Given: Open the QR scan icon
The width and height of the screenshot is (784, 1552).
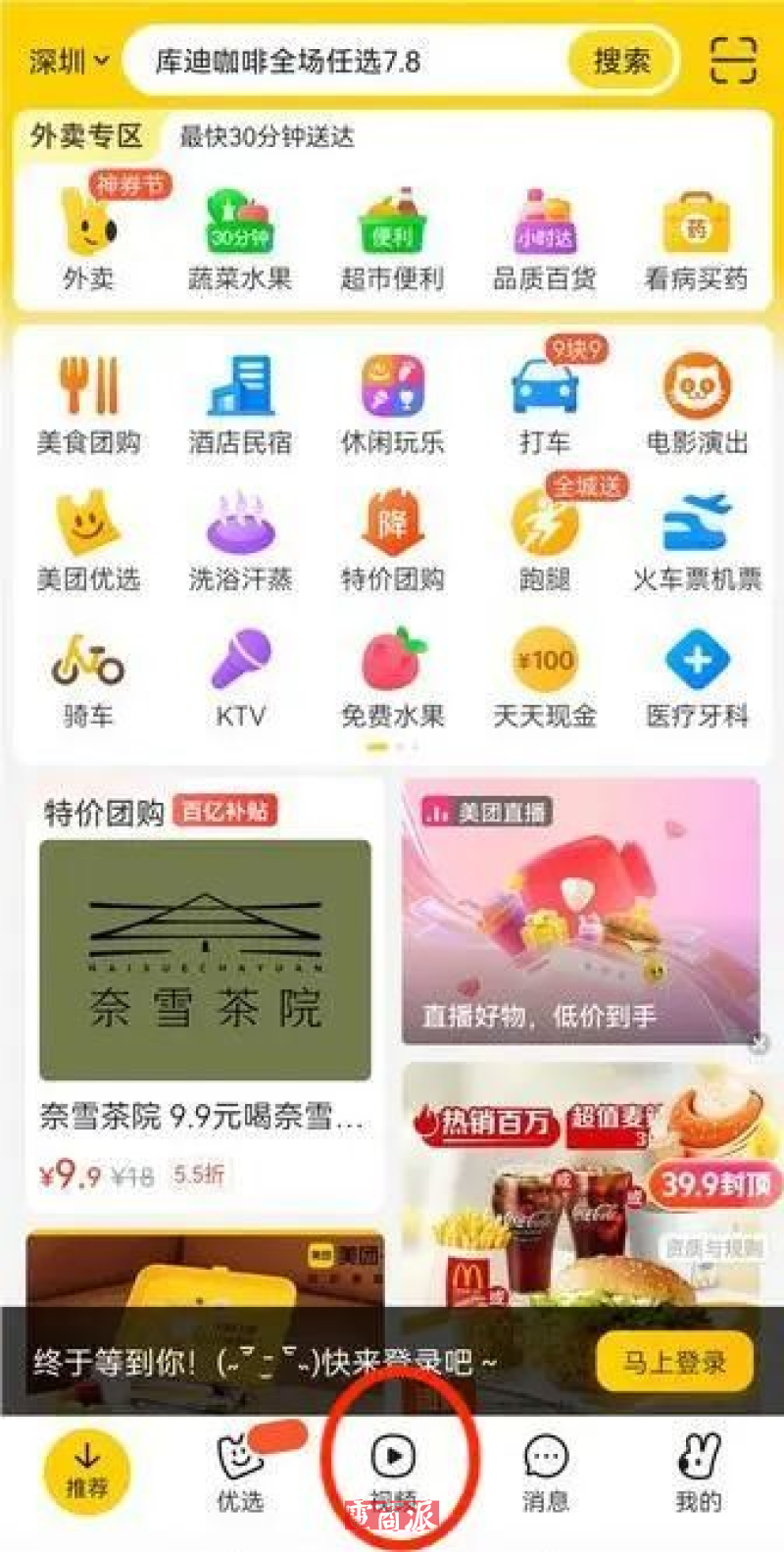Looking at the screenshot, I should [732, 62].
